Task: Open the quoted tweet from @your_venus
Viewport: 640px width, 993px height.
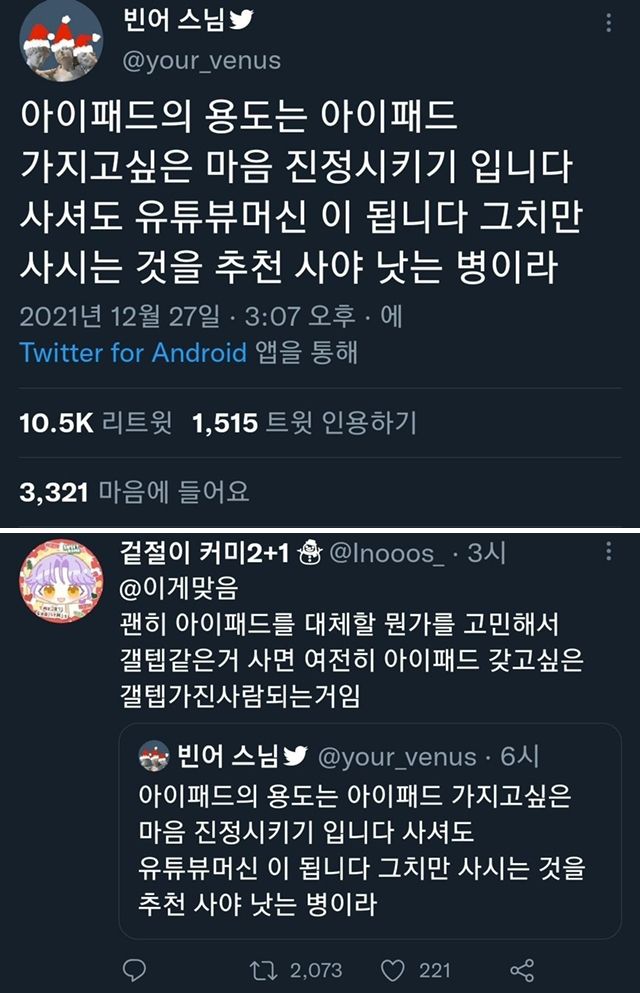Action: pos(370,831)
